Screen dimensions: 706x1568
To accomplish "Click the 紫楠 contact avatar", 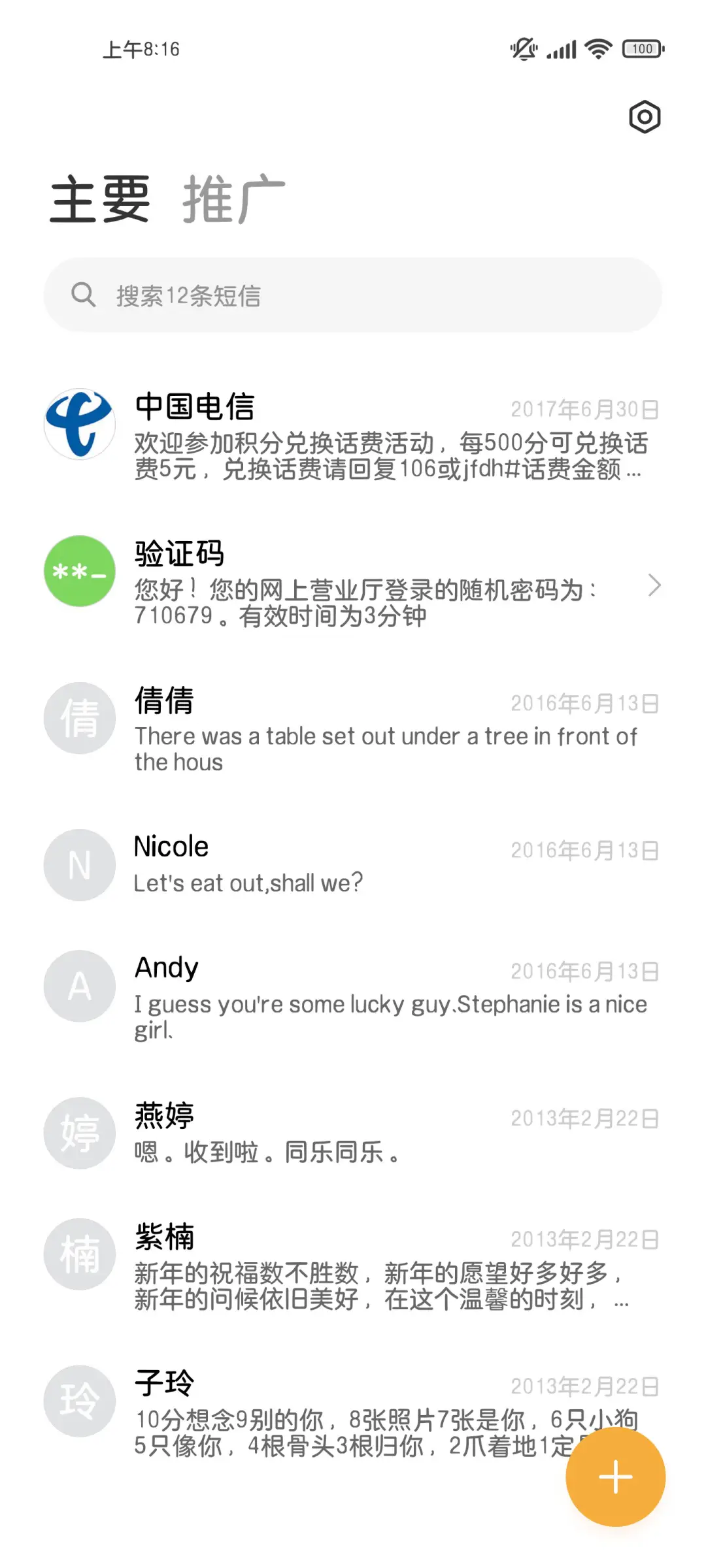I will 78,1254.
